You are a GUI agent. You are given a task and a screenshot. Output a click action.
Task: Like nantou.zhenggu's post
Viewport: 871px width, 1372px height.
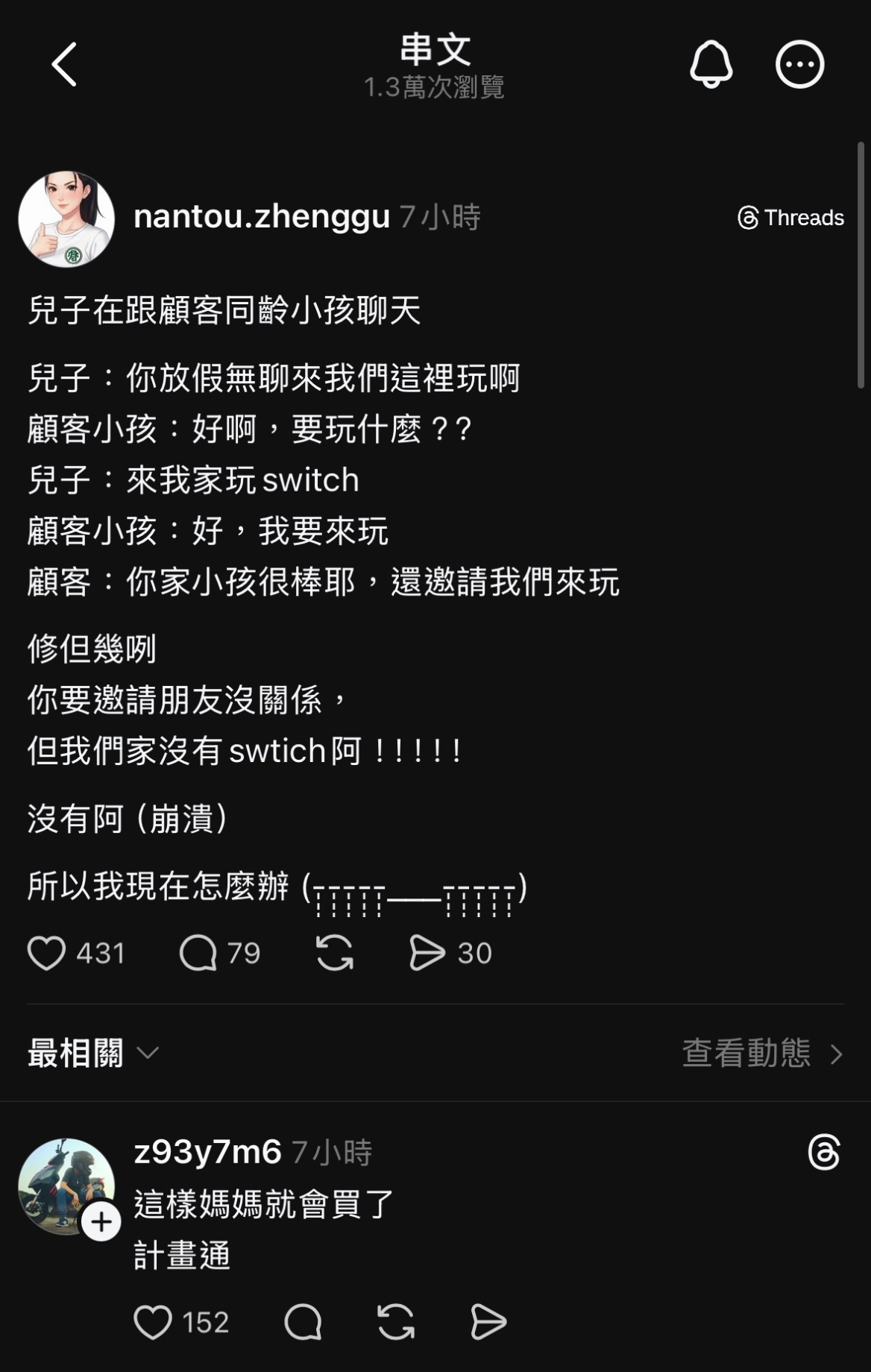coord(46,953)
